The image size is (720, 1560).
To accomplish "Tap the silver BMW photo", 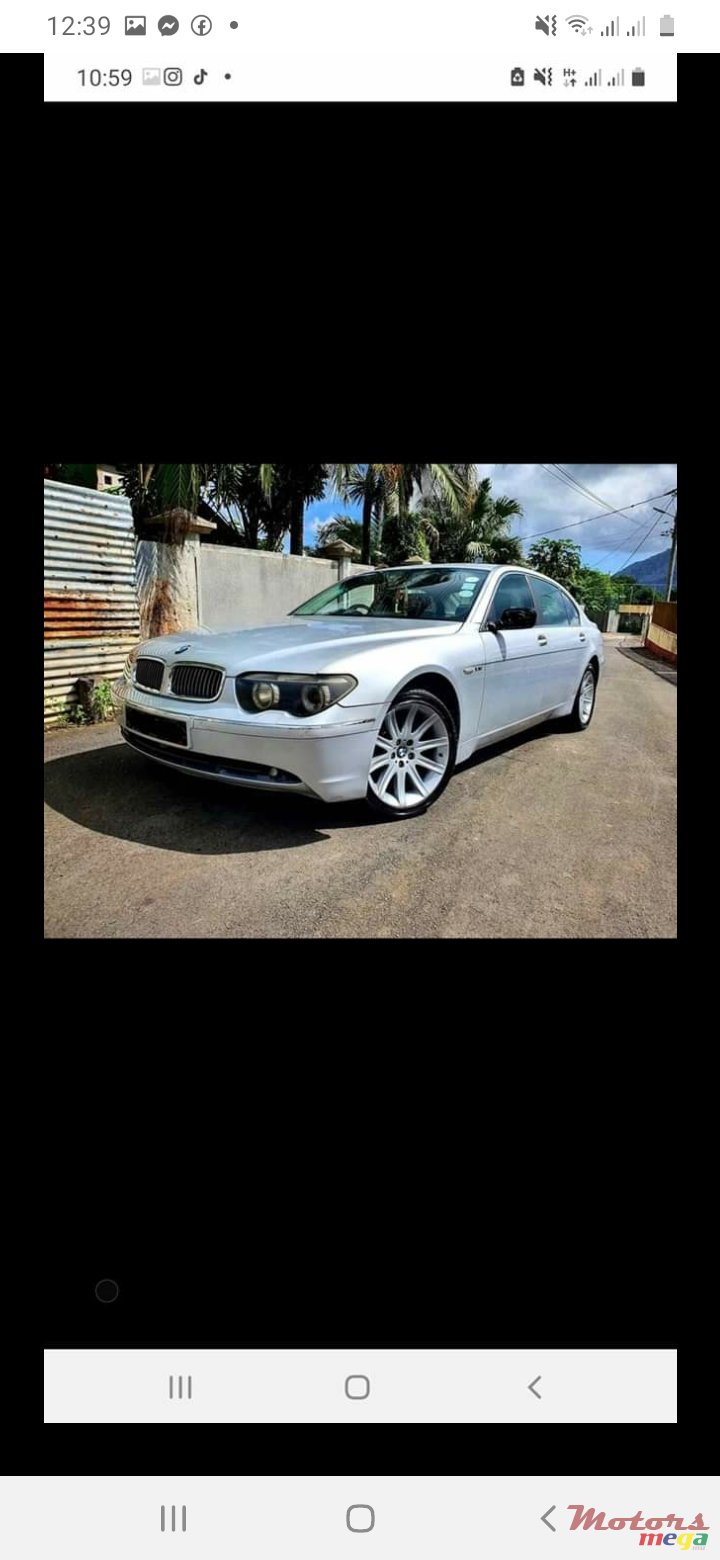I will click(x=360, y=700).
